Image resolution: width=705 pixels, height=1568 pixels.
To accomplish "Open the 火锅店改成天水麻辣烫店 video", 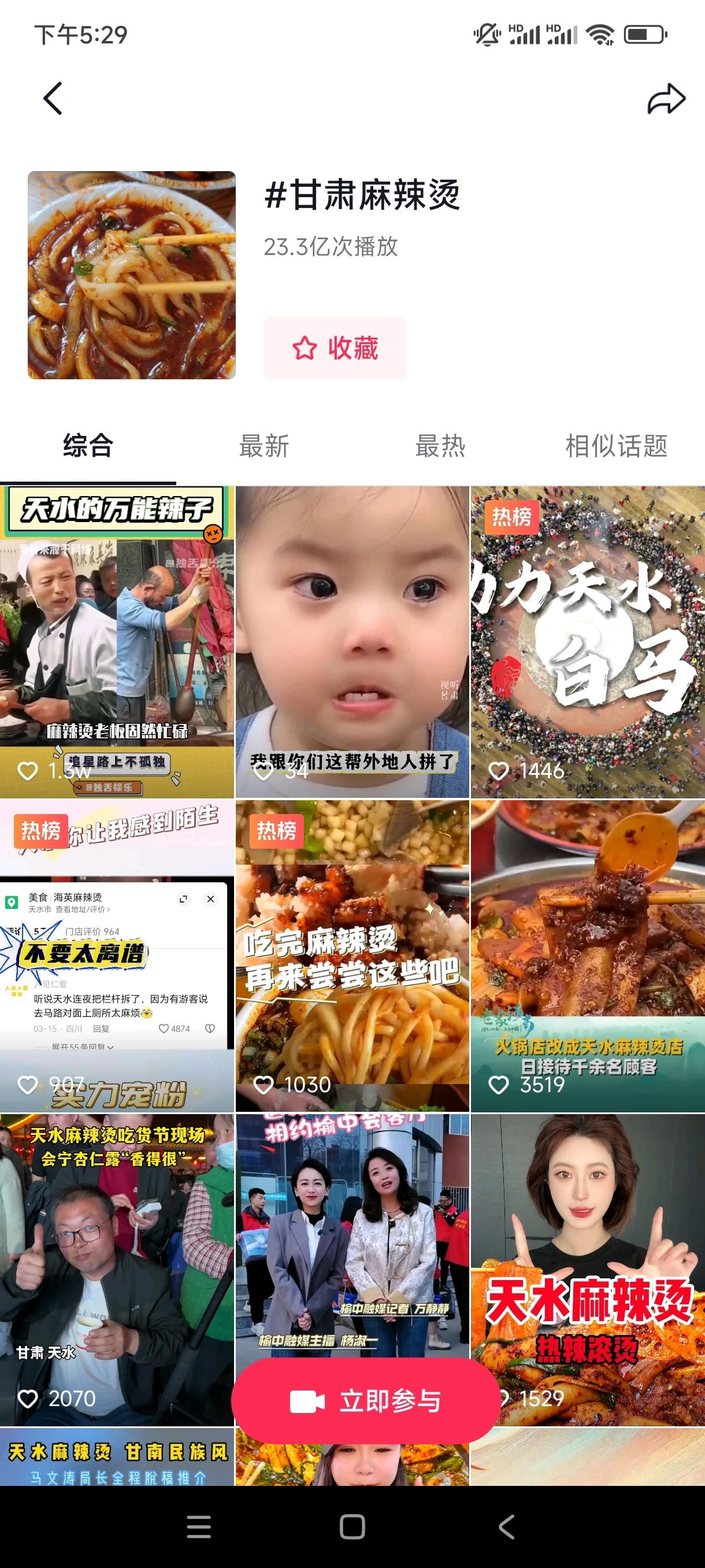I will pyautogui.click(x=588, y=956).
